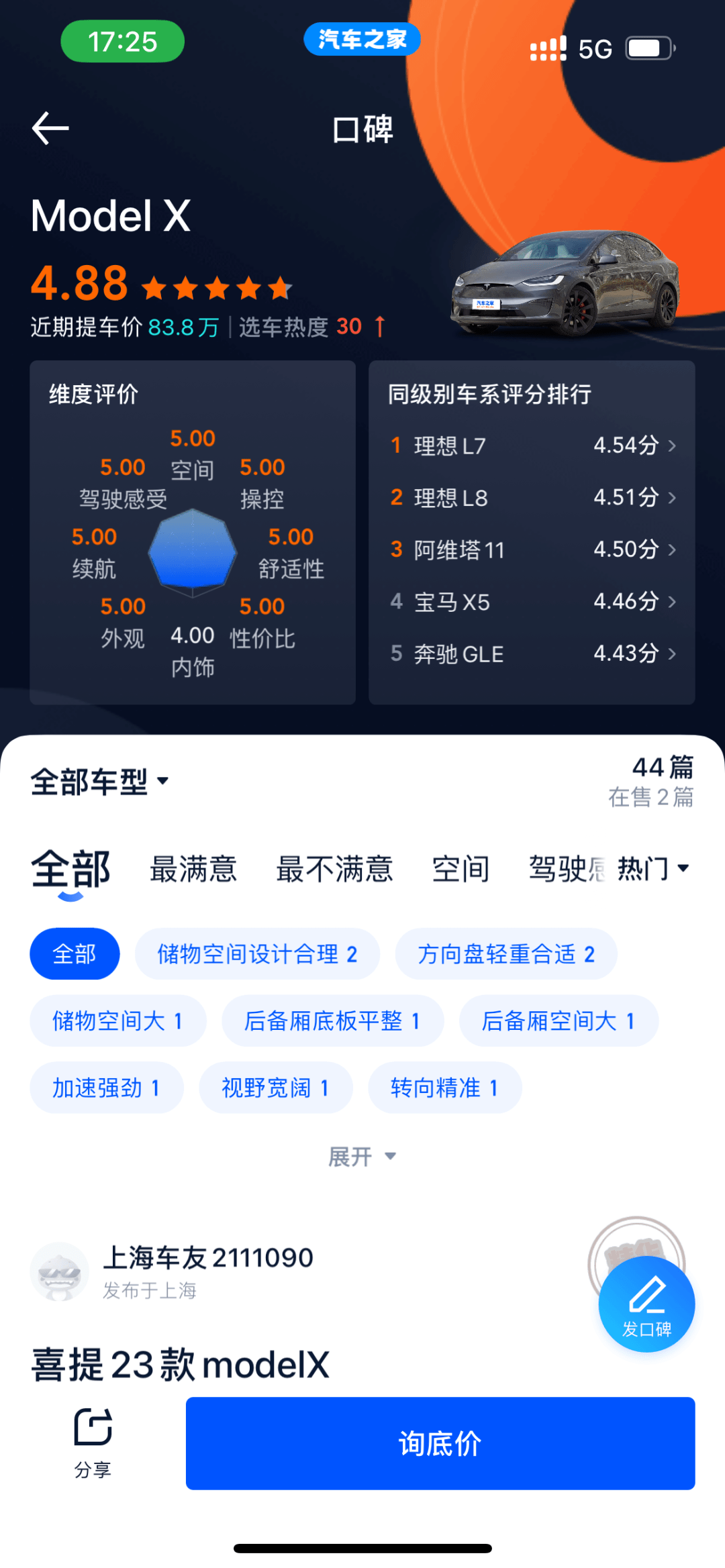This screenshot has width=725, height=1568.
Task: Select the 空间 tab
Action: (461, 869)
